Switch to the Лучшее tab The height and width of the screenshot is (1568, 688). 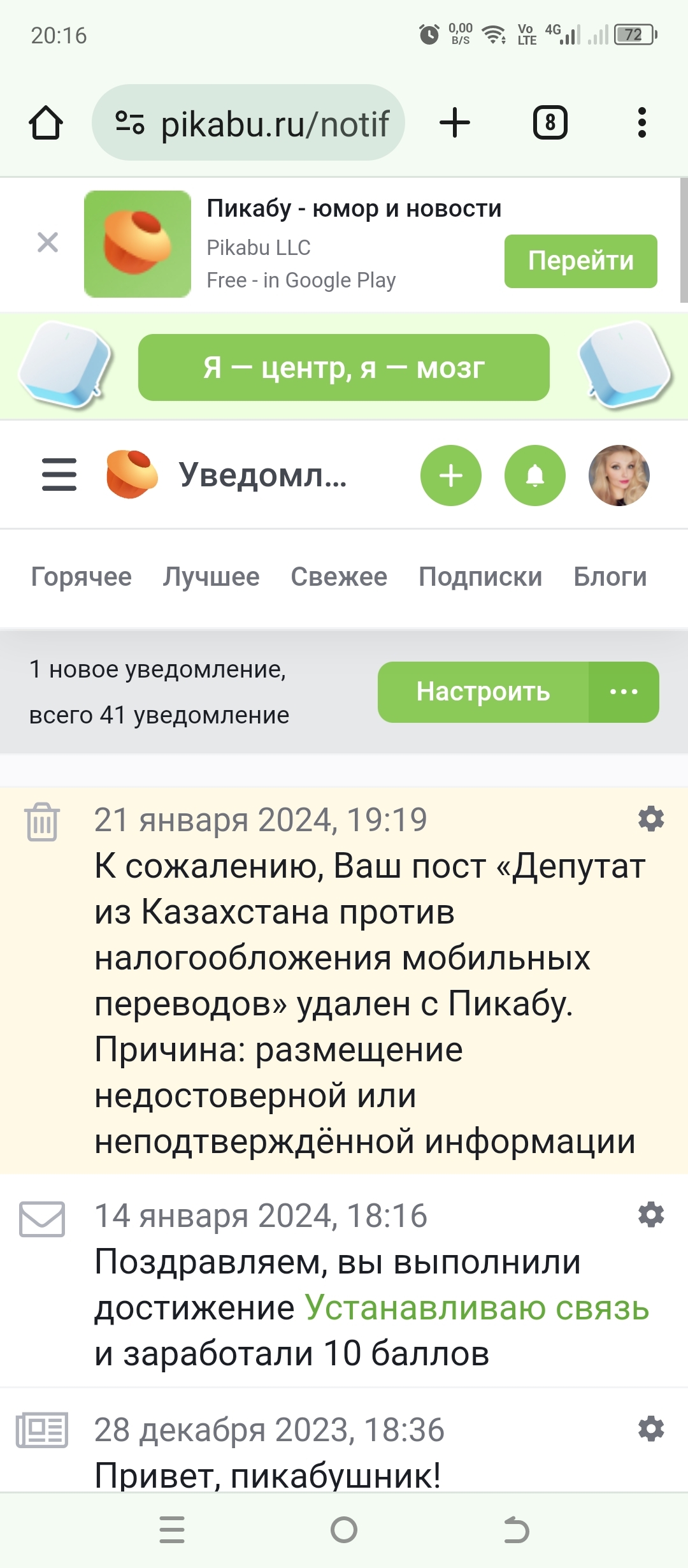point(211,577)
